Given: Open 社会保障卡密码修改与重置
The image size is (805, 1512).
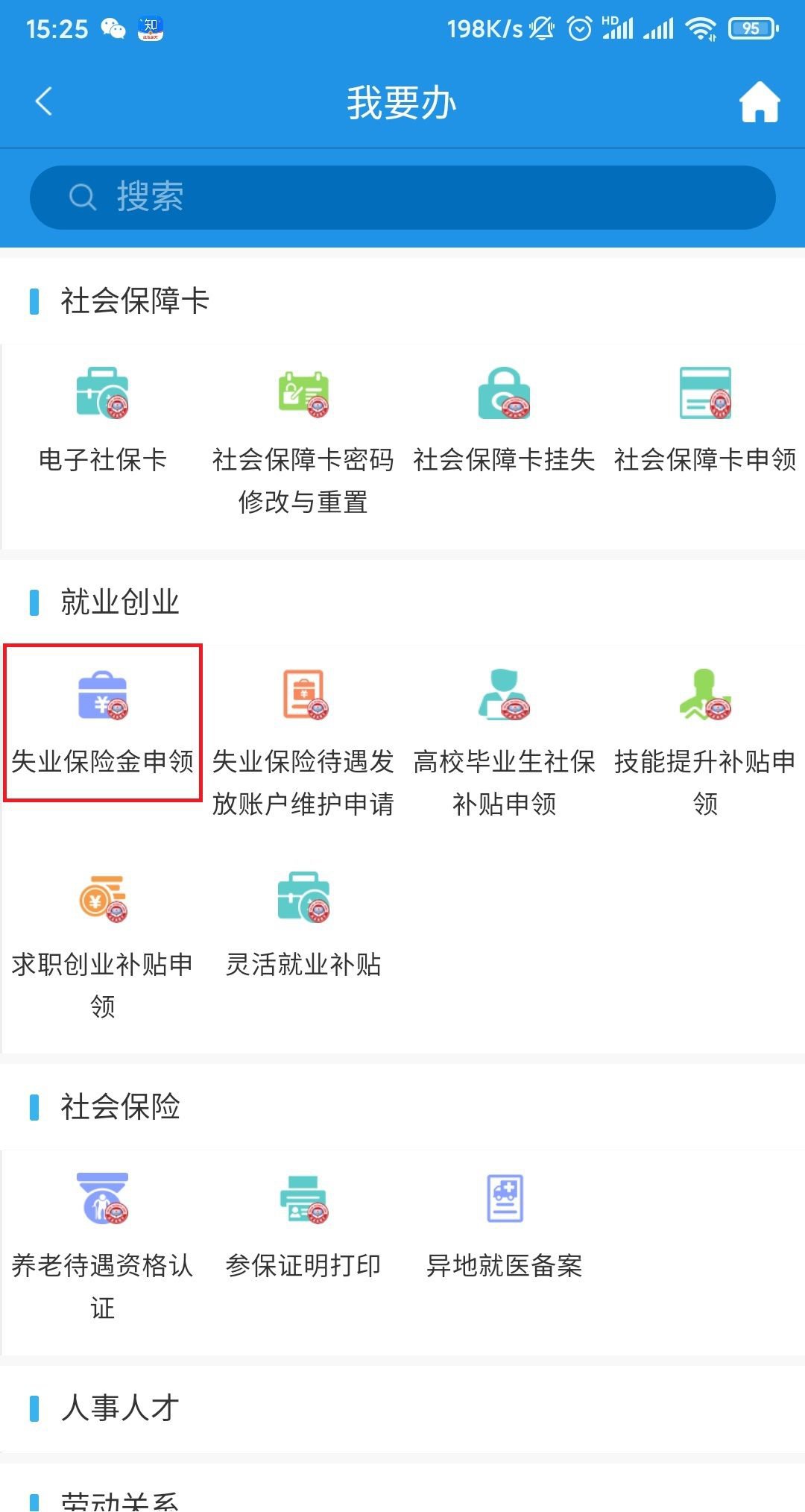Looking at the screenshot, I should coord(303,440).
